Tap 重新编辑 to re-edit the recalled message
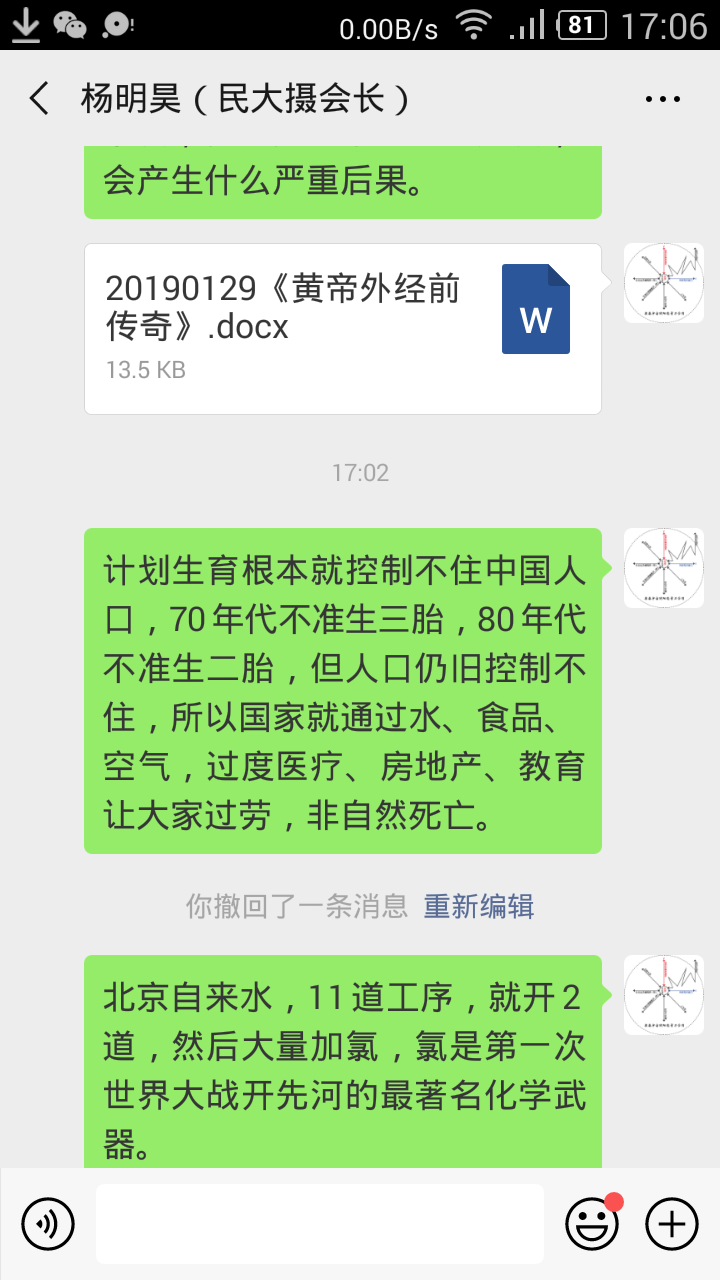The image size is (720, 1280). click(478, 906)
